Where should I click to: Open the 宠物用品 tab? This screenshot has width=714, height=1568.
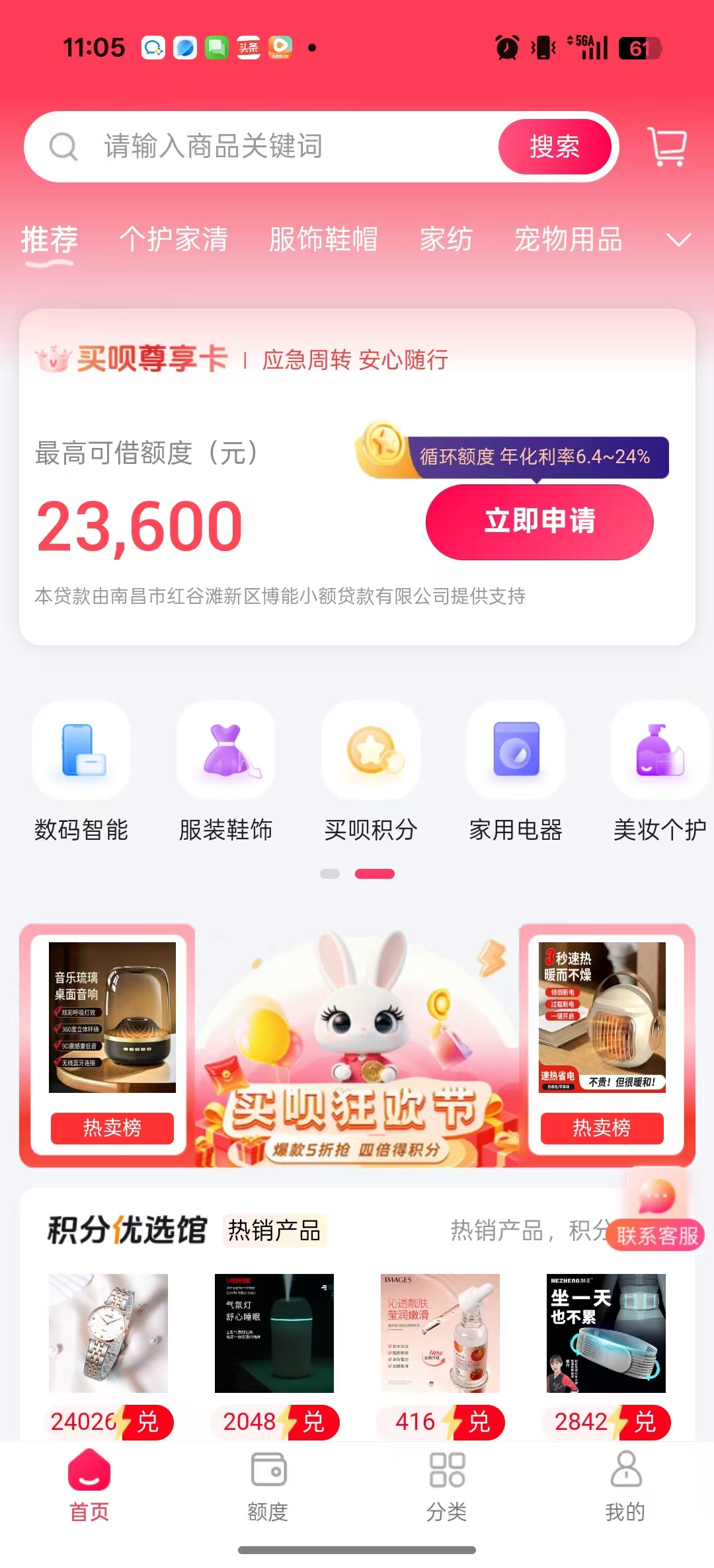coord(569,239)
